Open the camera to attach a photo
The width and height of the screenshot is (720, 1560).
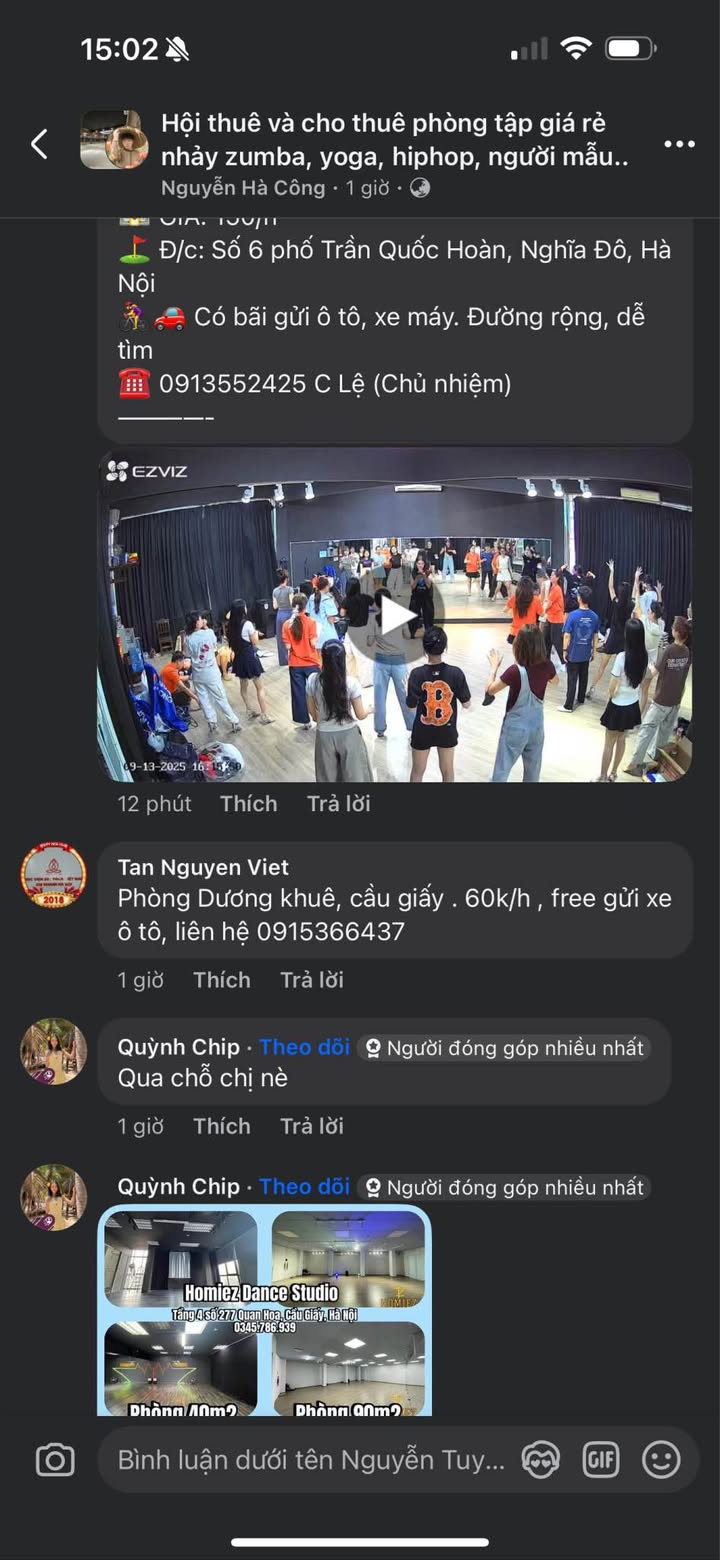click(55, 1460)
